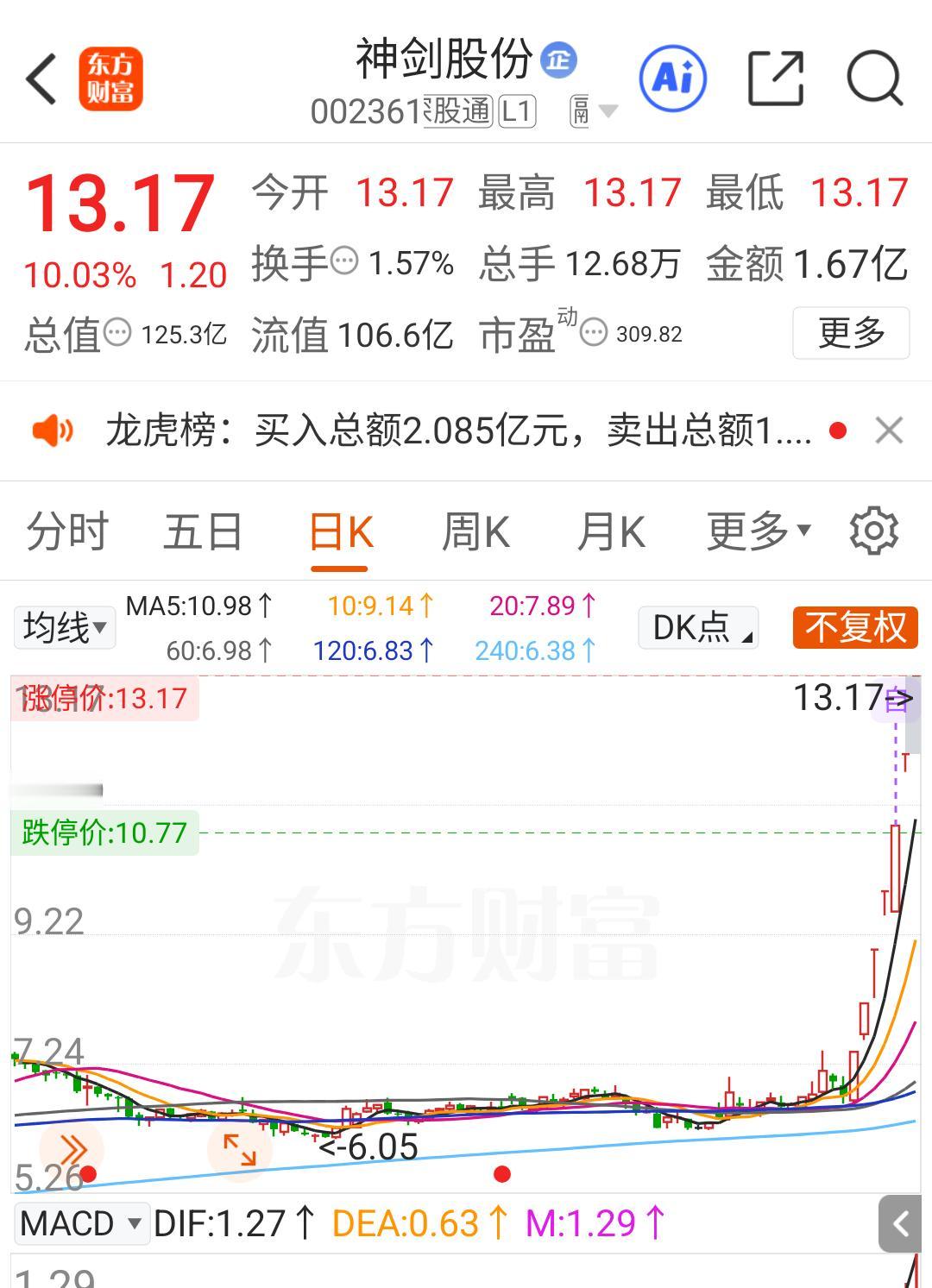Switch to the 分时 tab

click(66, 530)
